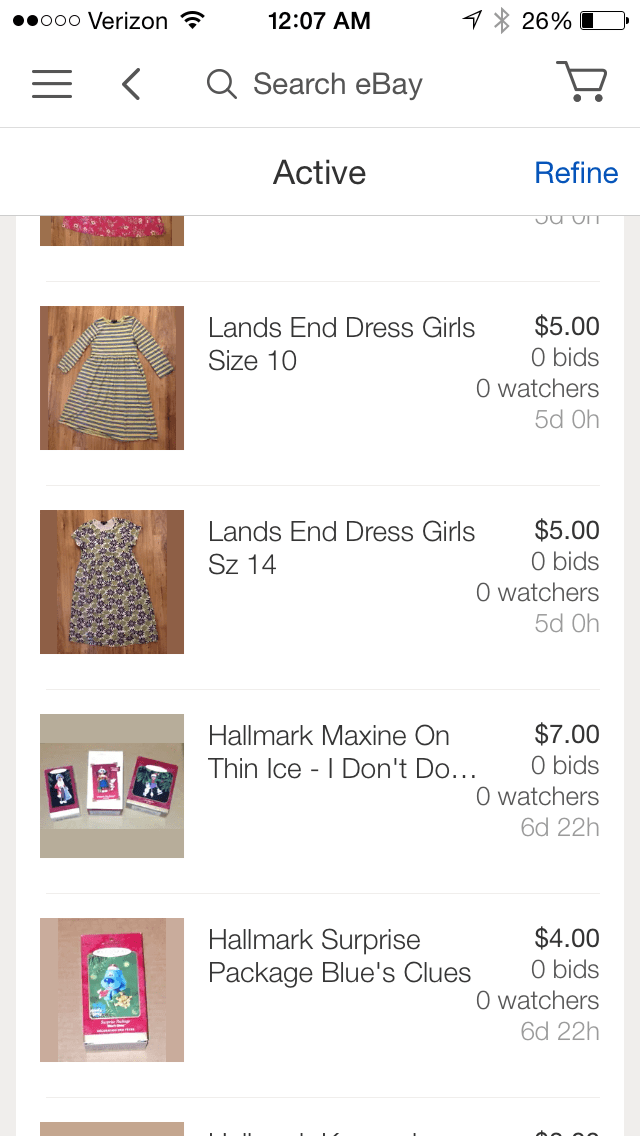Open Lands End Dress Girls Size 10 listing

pos(341,344)
